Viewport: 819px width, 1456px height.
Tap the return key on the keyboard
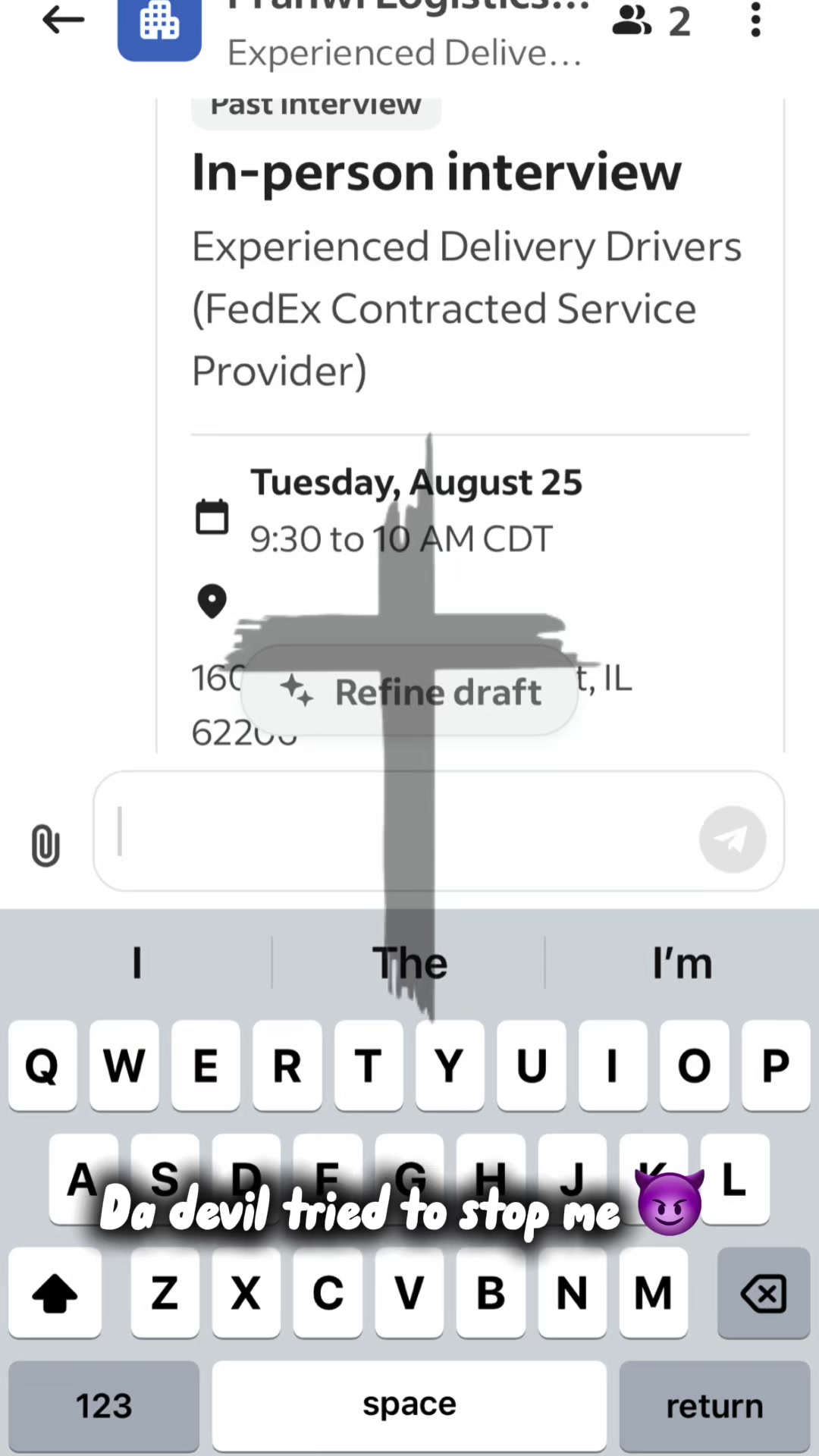click(x=714, y=1406)
